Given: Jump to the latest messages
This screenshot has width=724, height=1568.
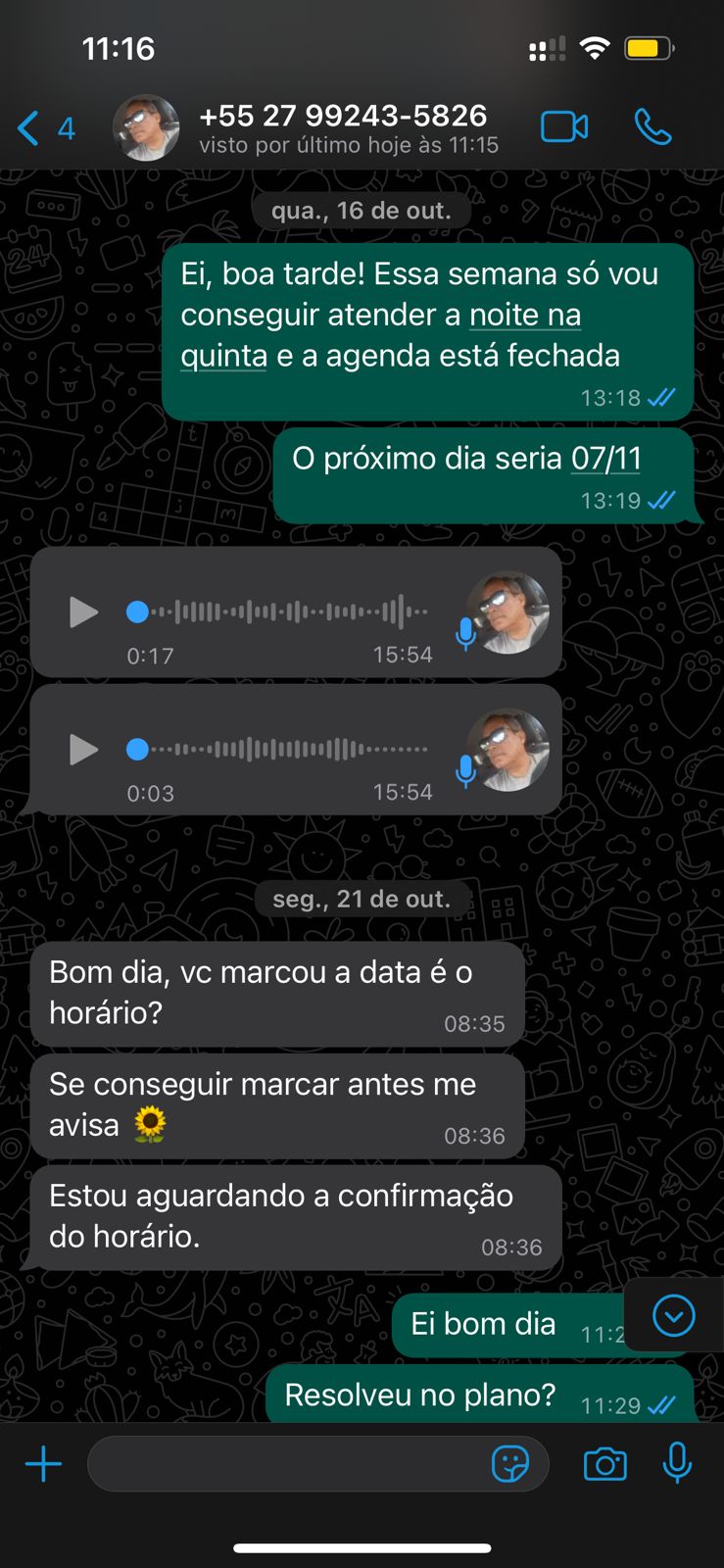Looking at the screenshot, I should tap(674, 1315).
